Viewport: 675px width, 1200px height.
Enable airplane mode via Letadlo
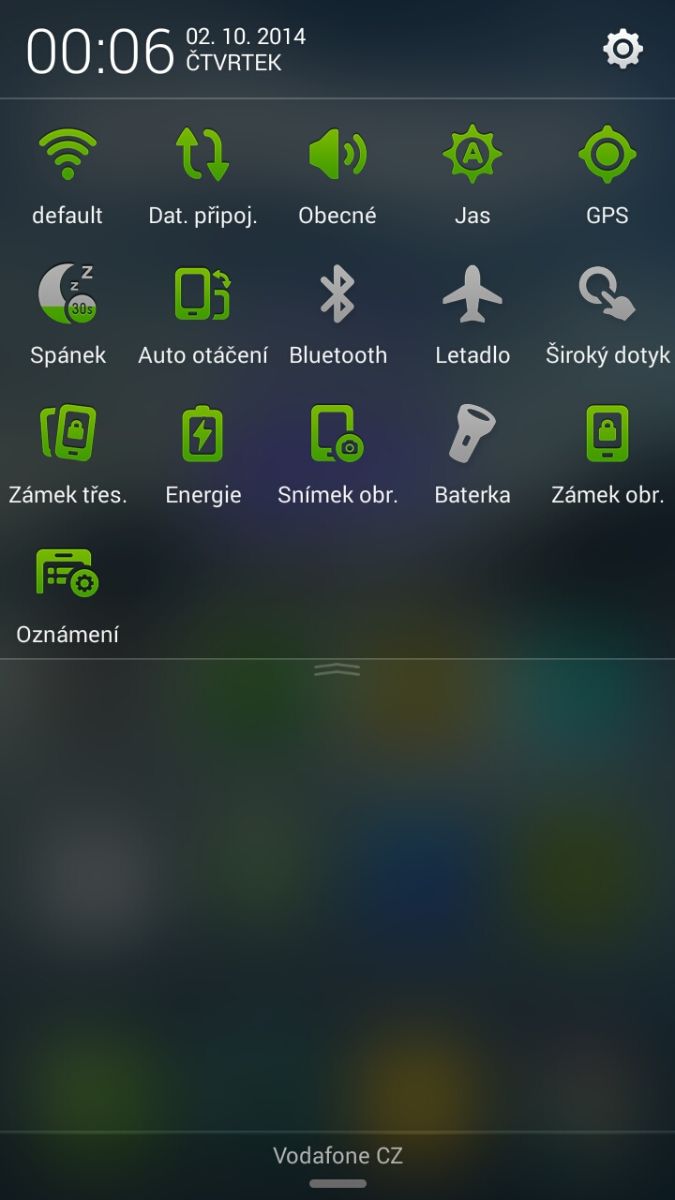coord(472,296)
